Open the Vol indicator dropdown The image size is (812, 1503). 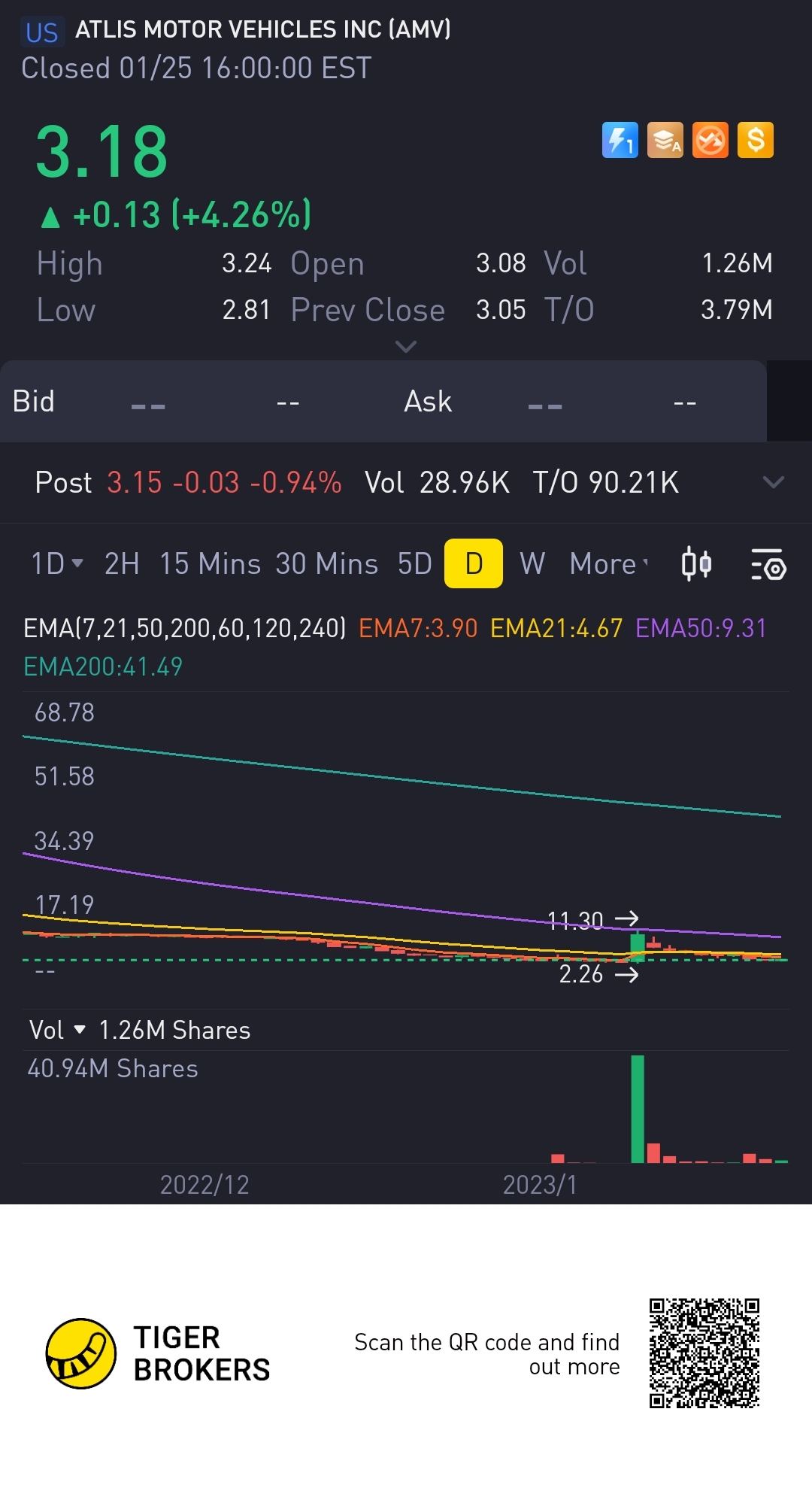point(57,1030)
